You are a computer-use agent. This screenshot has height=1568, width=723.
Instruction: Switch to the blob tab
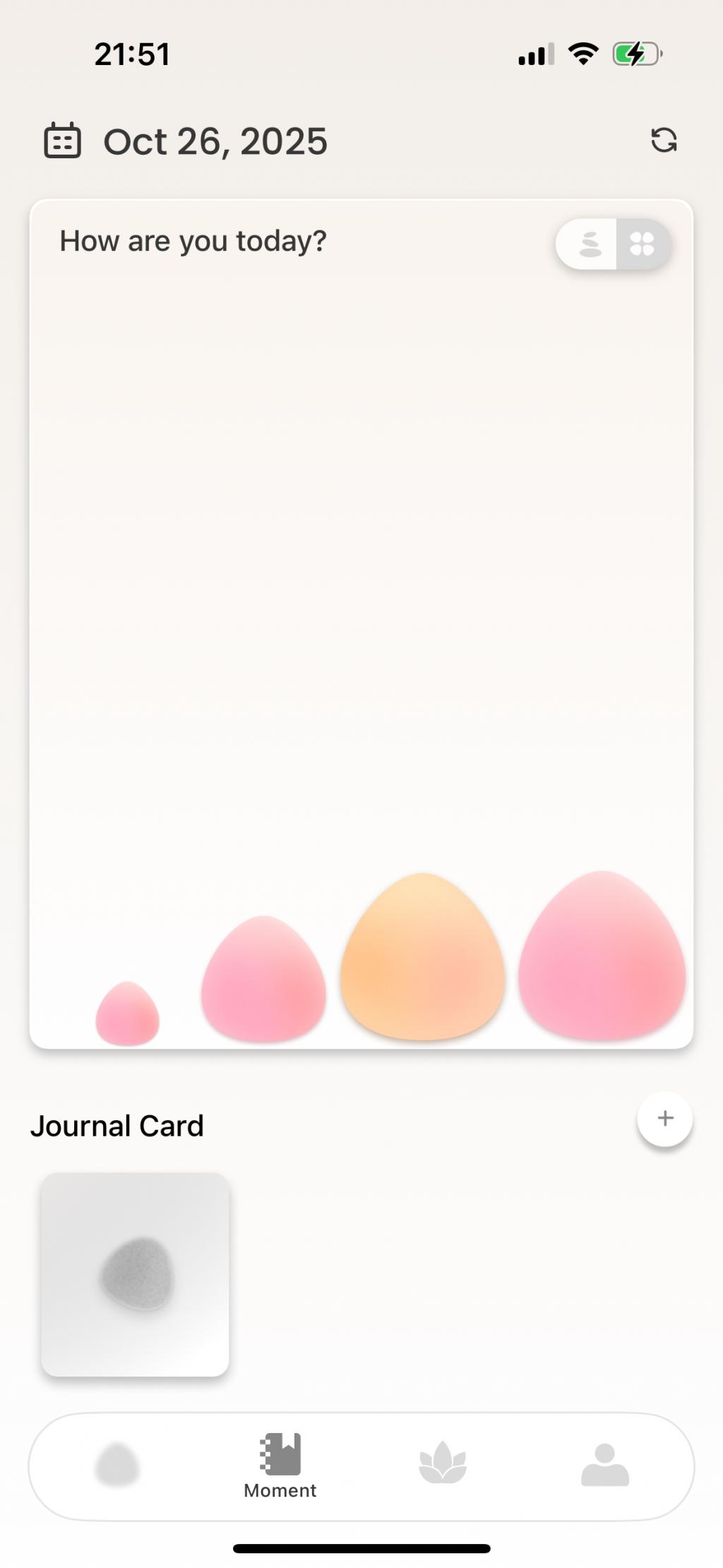tap(117, 1465)
